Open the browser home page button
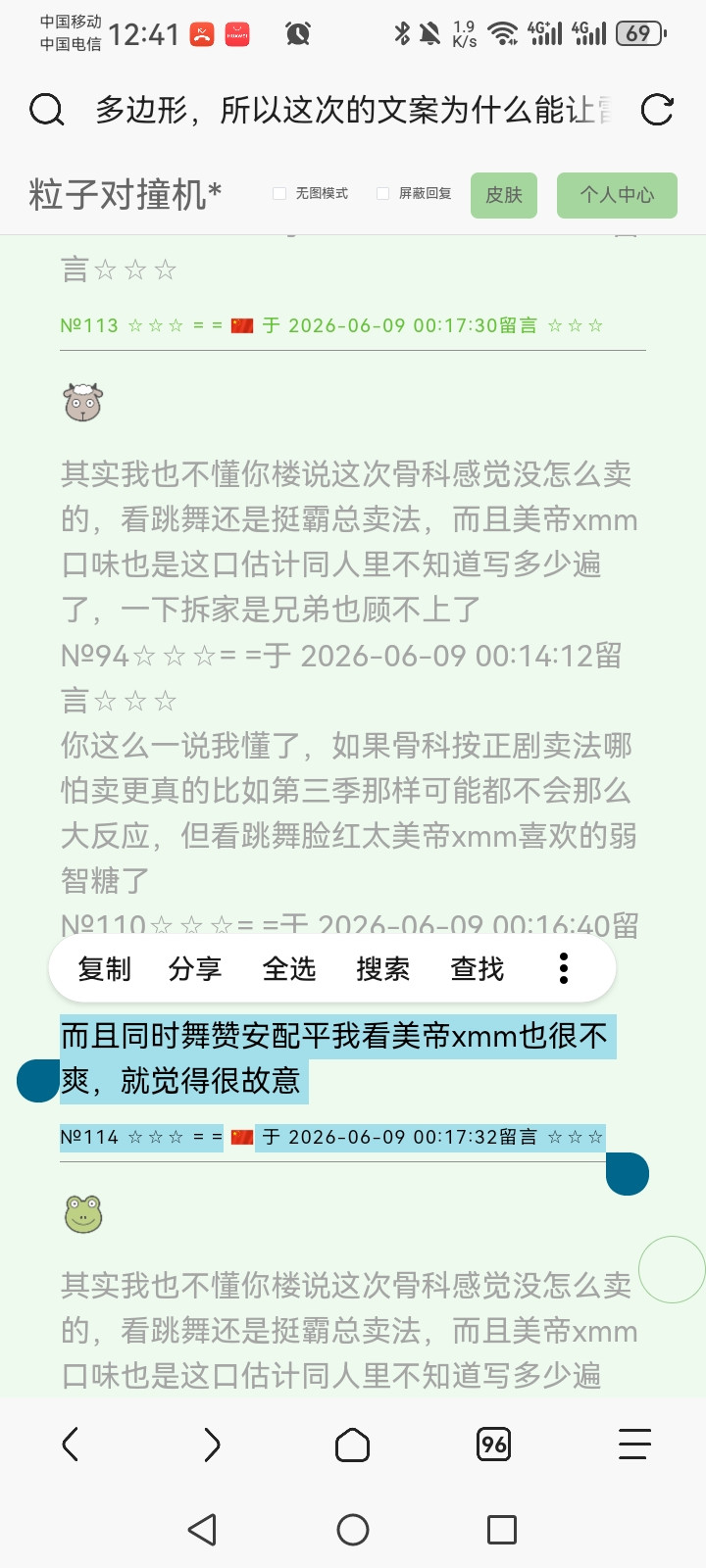The image size is (706, 1568). [x=353, y=1445]
